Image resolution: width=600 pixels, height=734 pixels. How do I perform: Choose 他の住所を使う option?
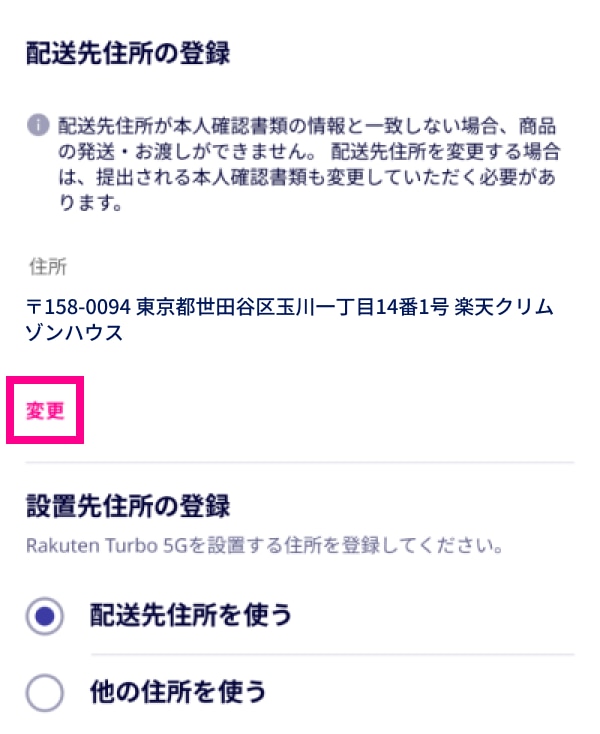click(46, 691)
